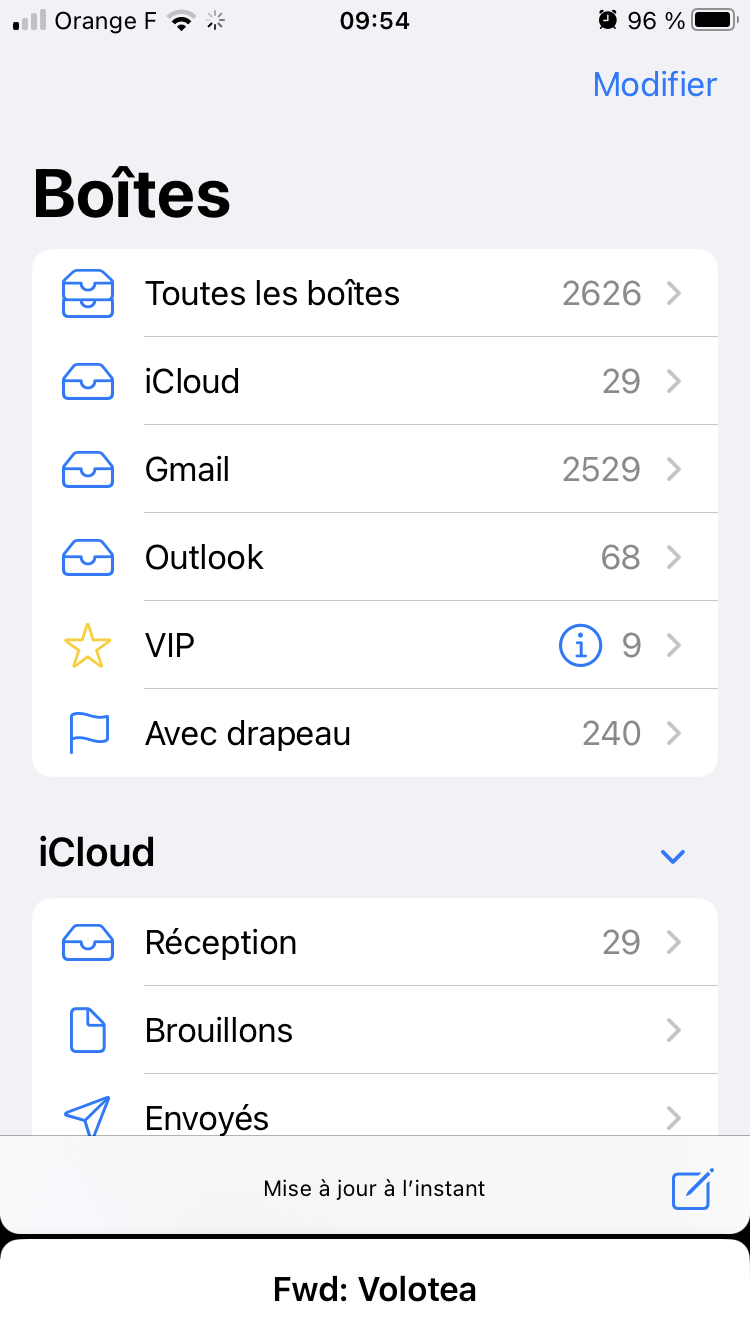The height and width of the screenshot is (1334, 750).
Task: Compose a new email
Action: click(692, 1189)
